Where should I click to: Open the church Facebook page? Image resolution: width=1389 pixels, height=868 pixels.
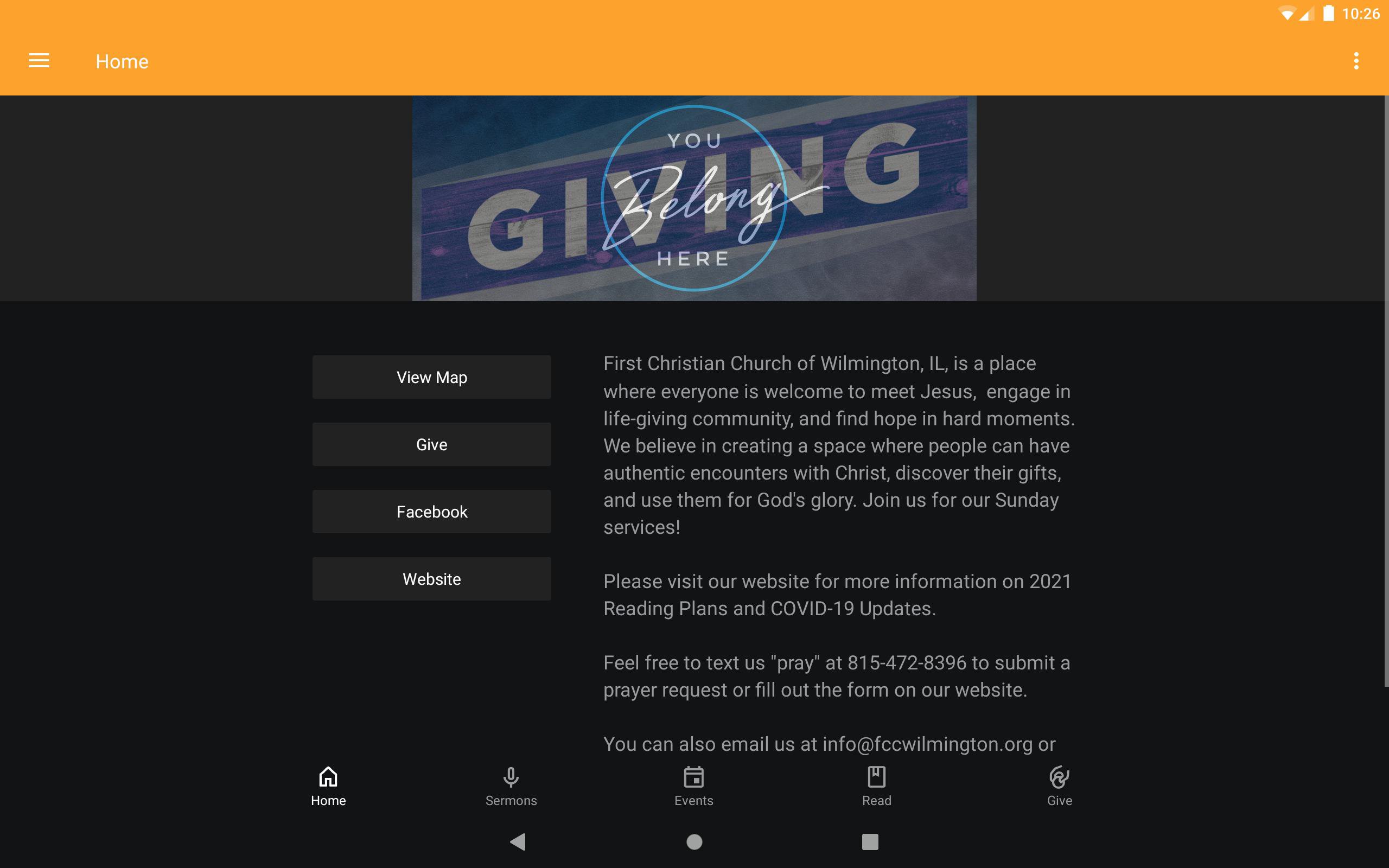pyautogui.click(x=432, y=512)
